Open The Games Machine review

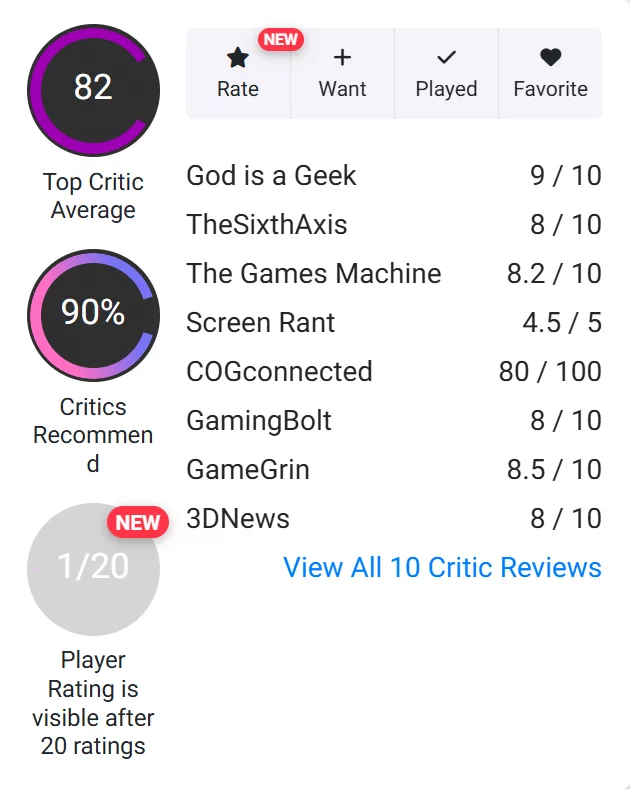[x=313, y=274]
